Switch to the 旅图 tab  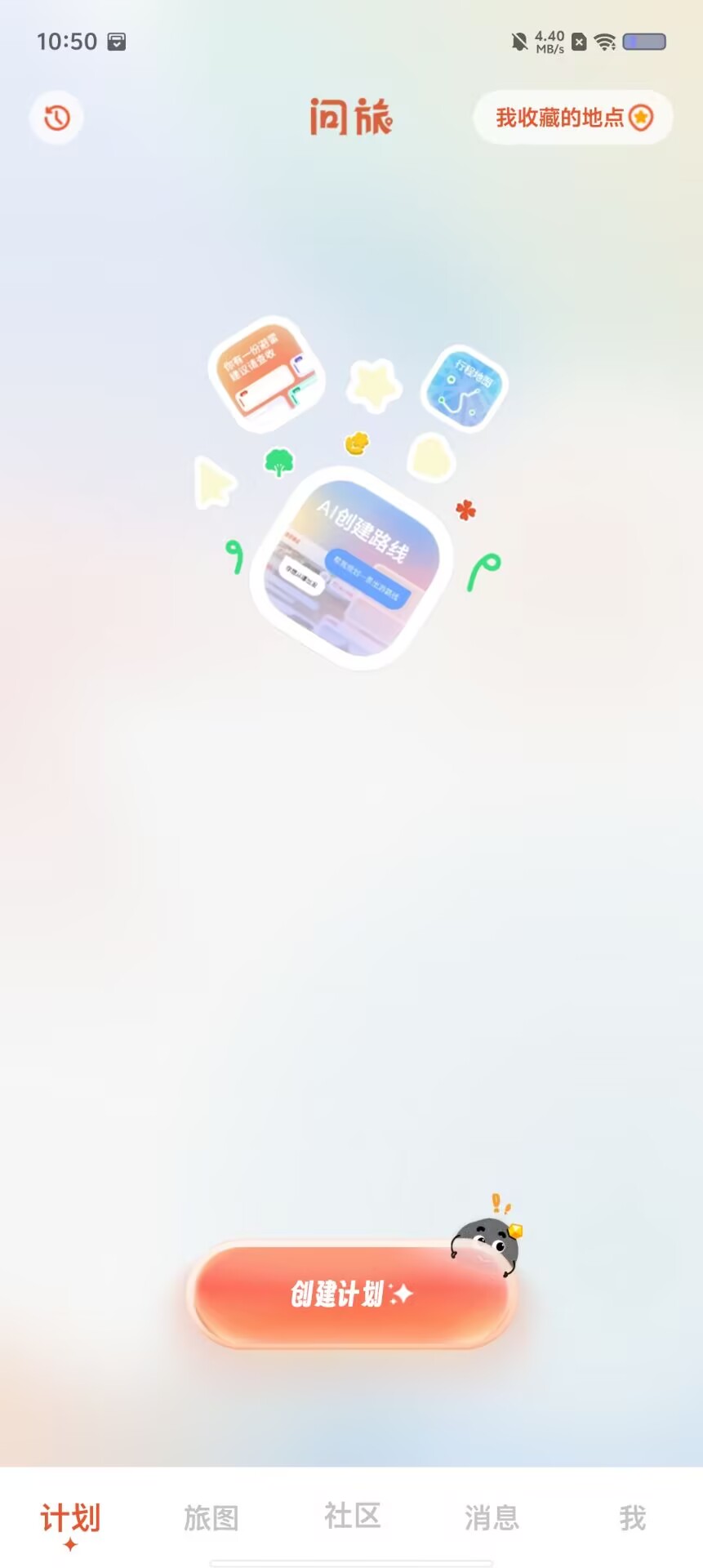pyautogui.click(x=211, y=1518)
